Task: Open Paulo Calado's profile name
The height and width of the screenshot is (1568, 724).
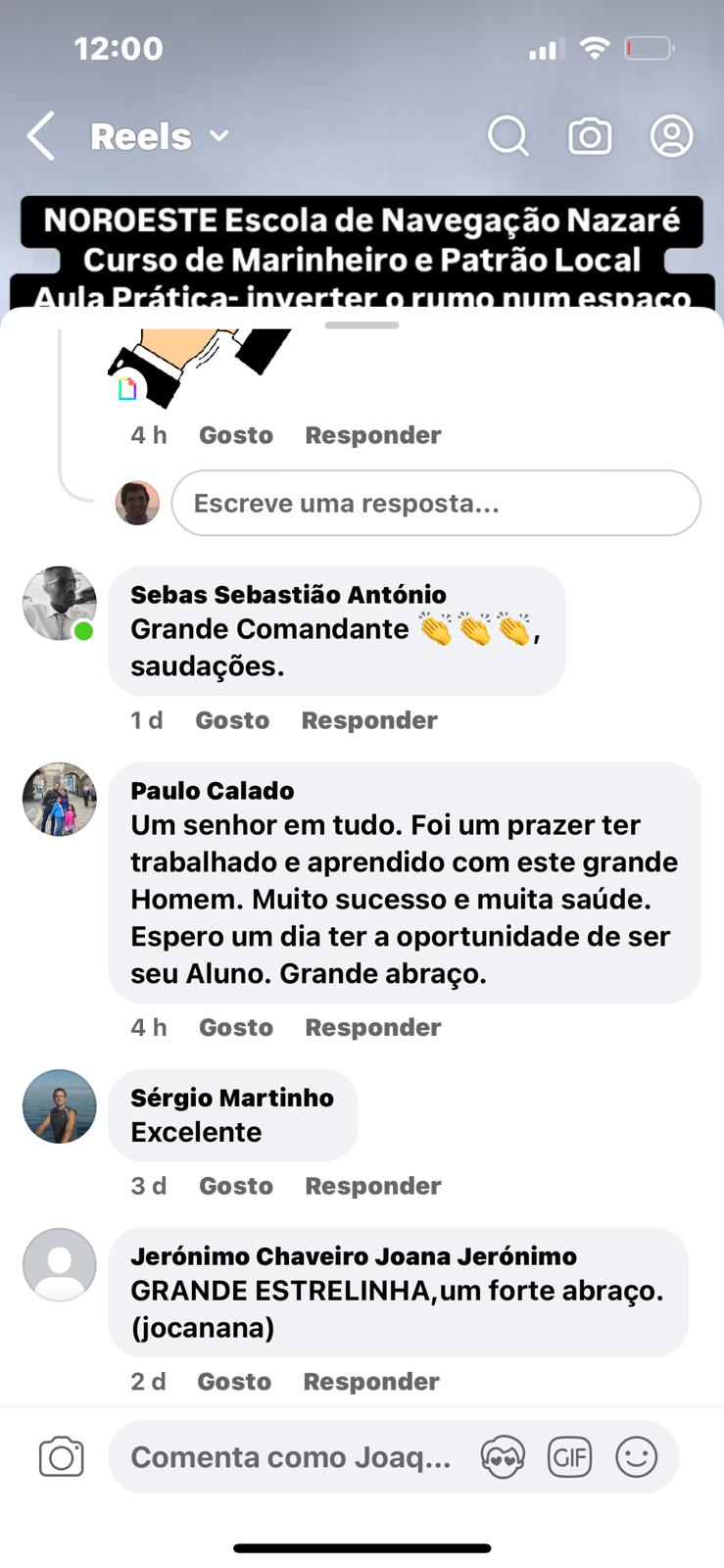Action: [x=213, y=791]
